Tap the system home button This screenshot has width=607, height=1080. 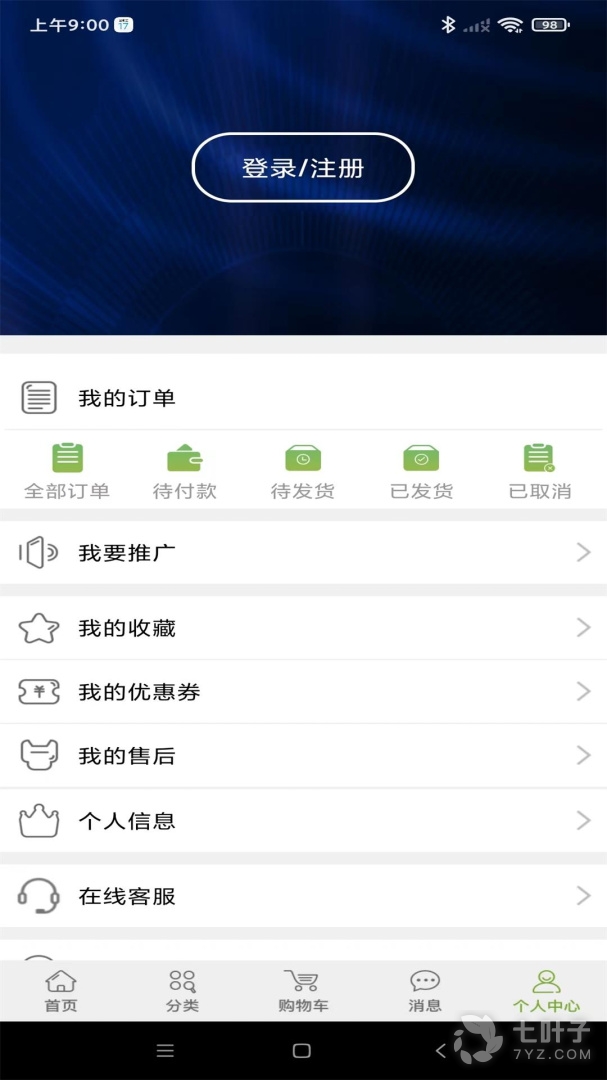pyautogui.click(x=302, y=1051)
